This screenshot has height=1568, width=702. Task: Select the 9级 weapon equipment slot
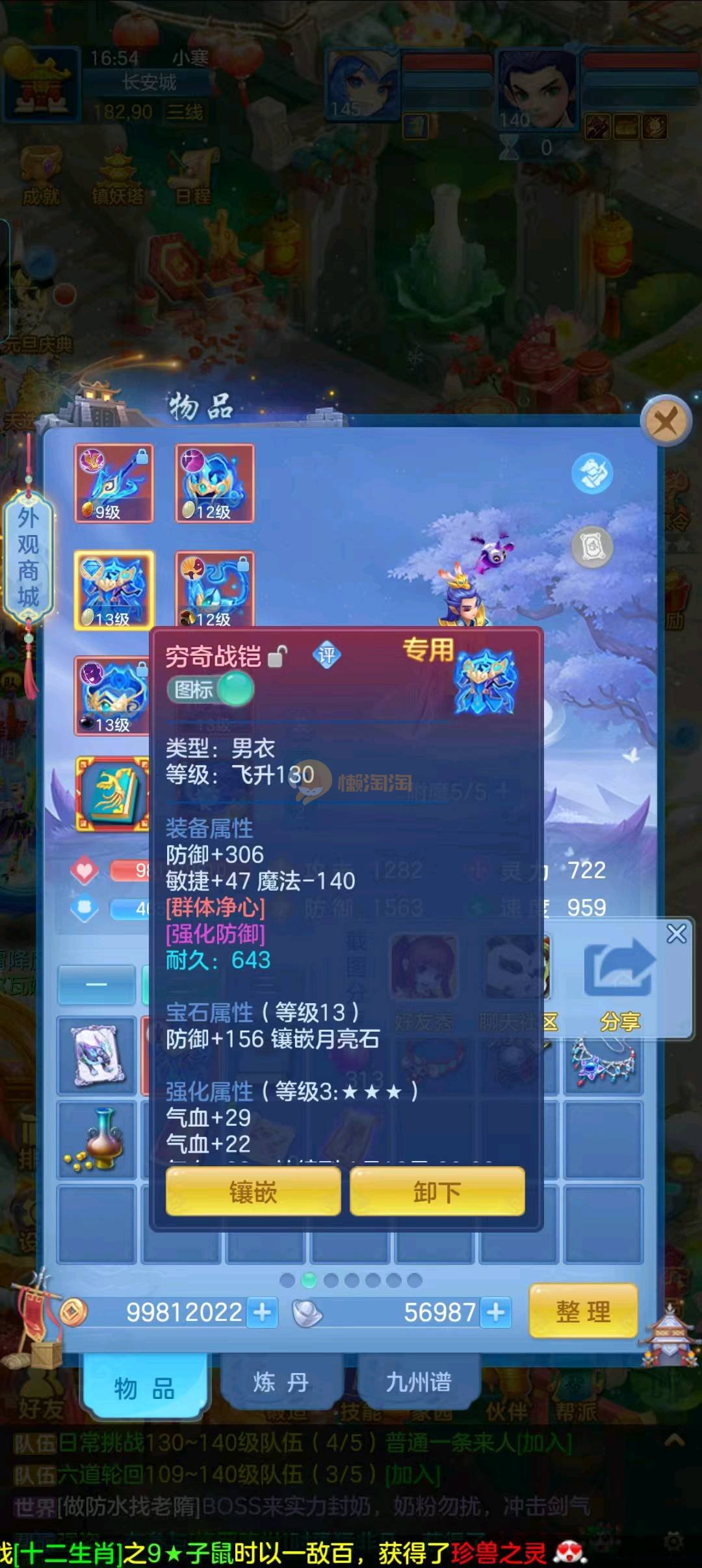tap(114, 483)
